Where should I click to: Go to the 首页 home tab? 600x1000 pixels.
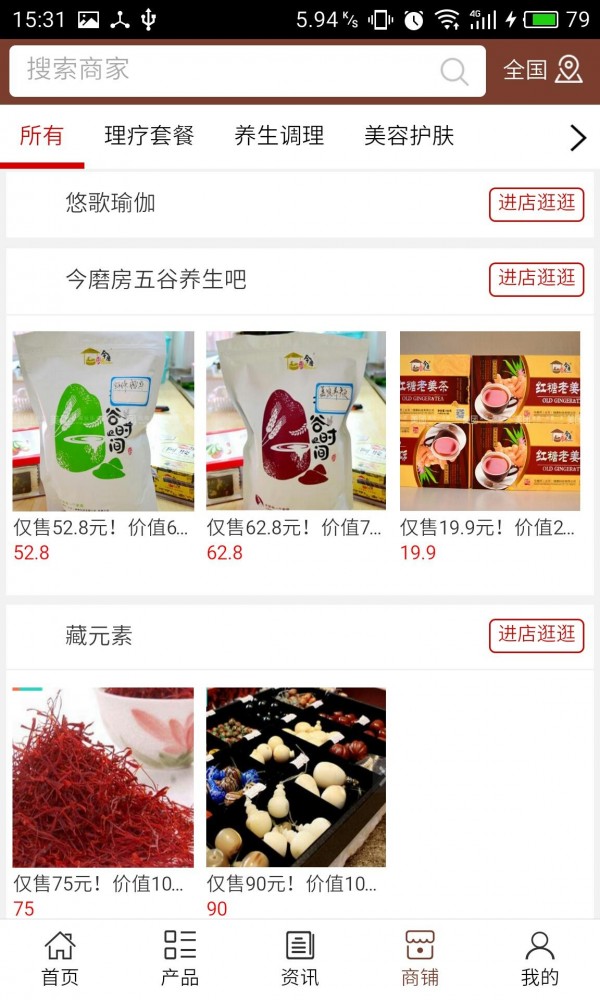[x=60, y=958]
